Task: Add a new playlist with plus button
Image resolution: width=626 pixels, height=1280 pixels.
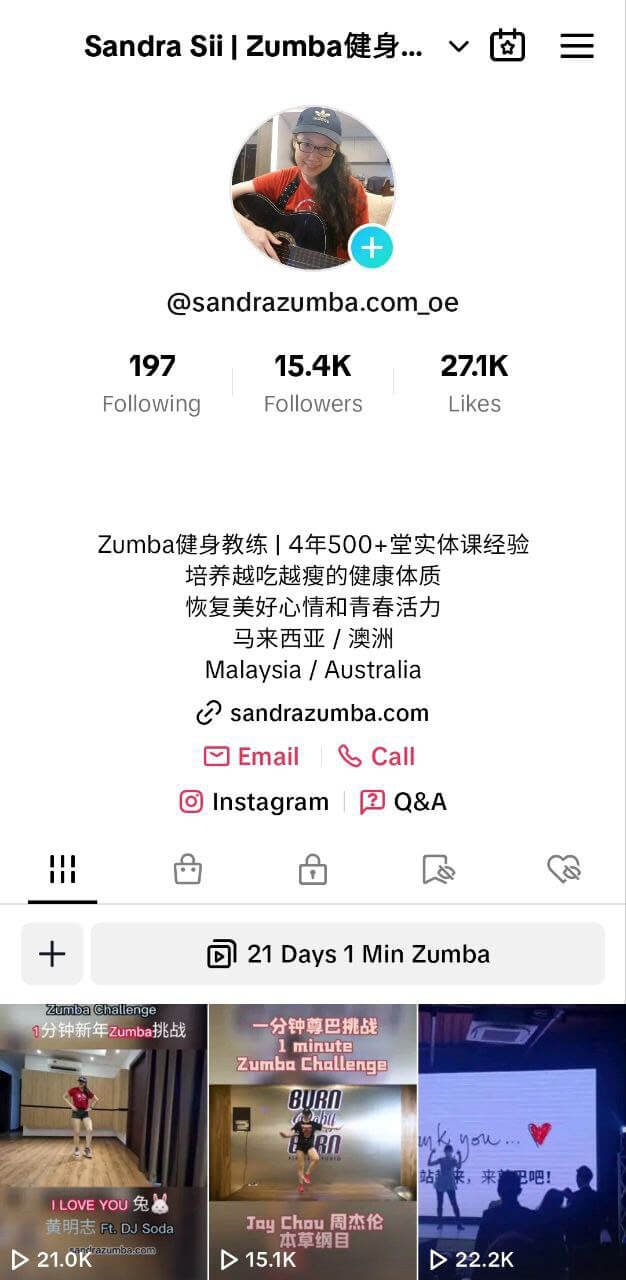Action: coord(52,954)
